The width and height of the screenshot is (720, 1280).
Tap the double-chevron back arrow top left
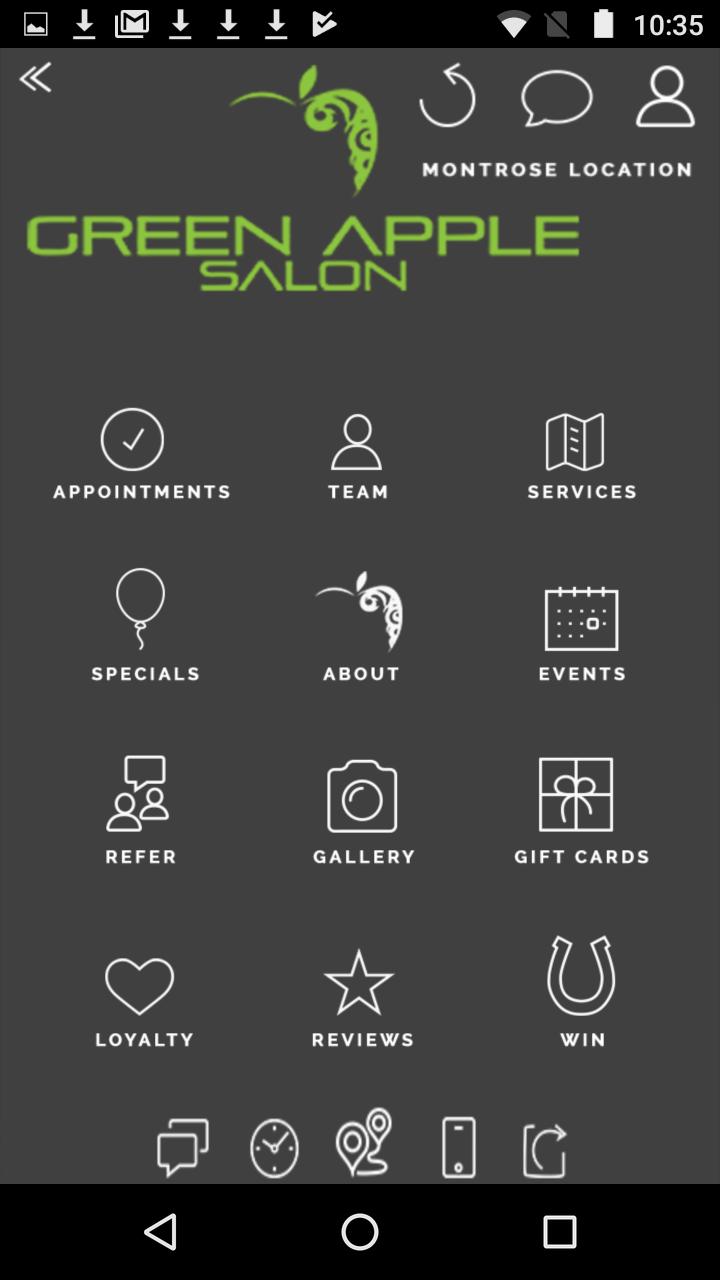(35, 78)
